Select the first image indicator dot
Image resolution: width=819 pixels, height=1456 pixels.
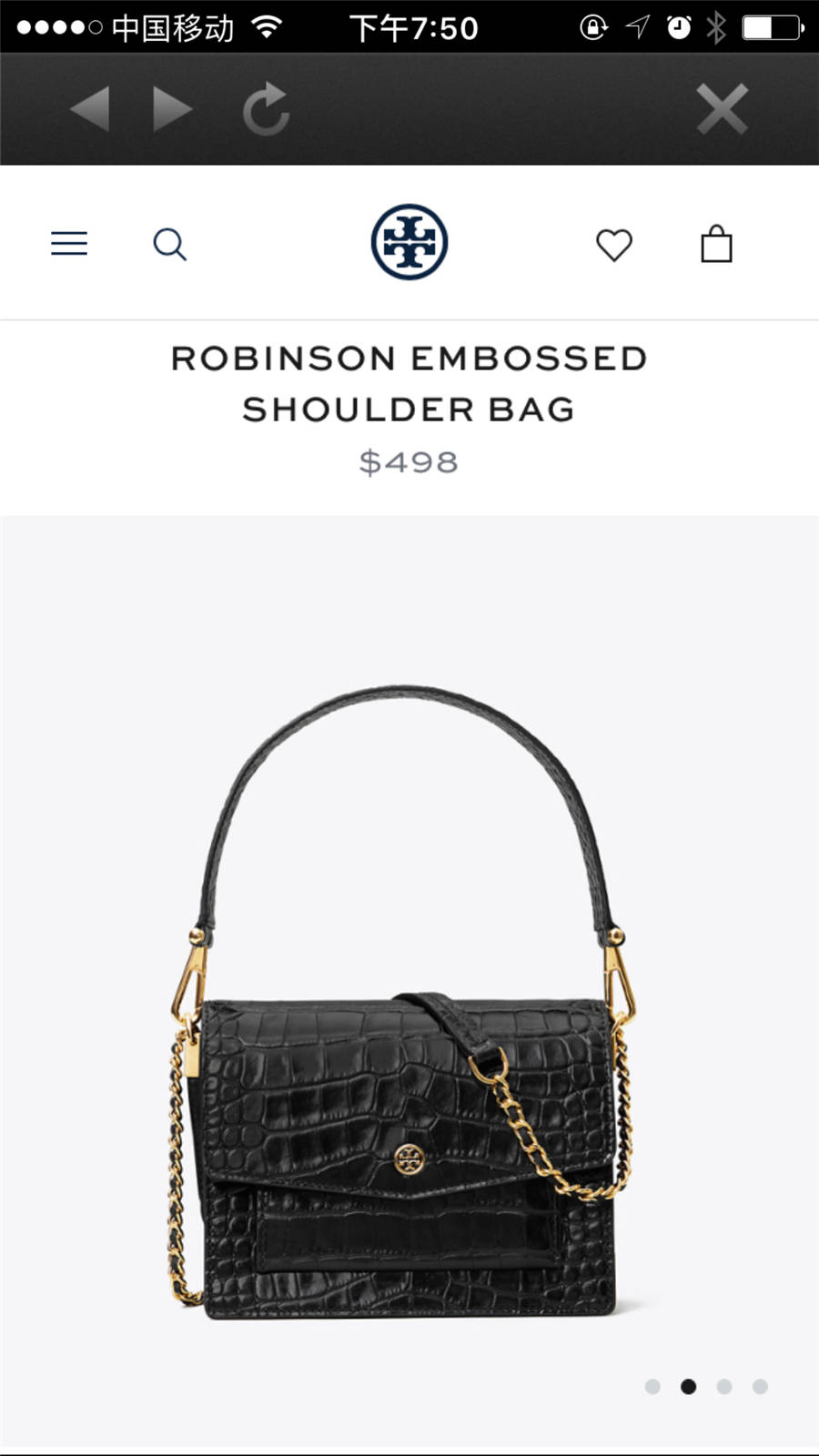(x=652, y=1387)
